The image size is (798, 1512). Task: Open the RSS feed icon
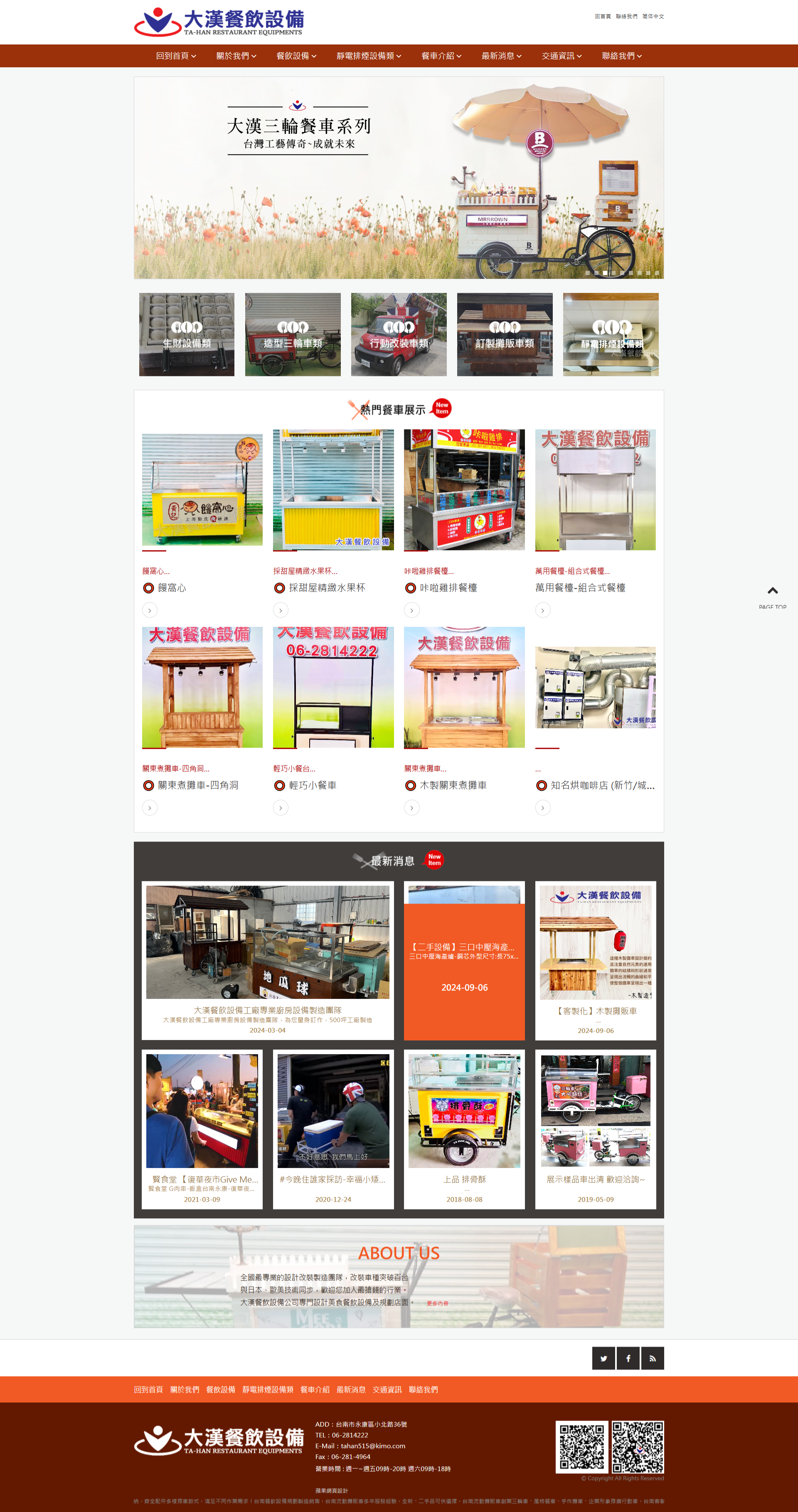(653, 1358)
